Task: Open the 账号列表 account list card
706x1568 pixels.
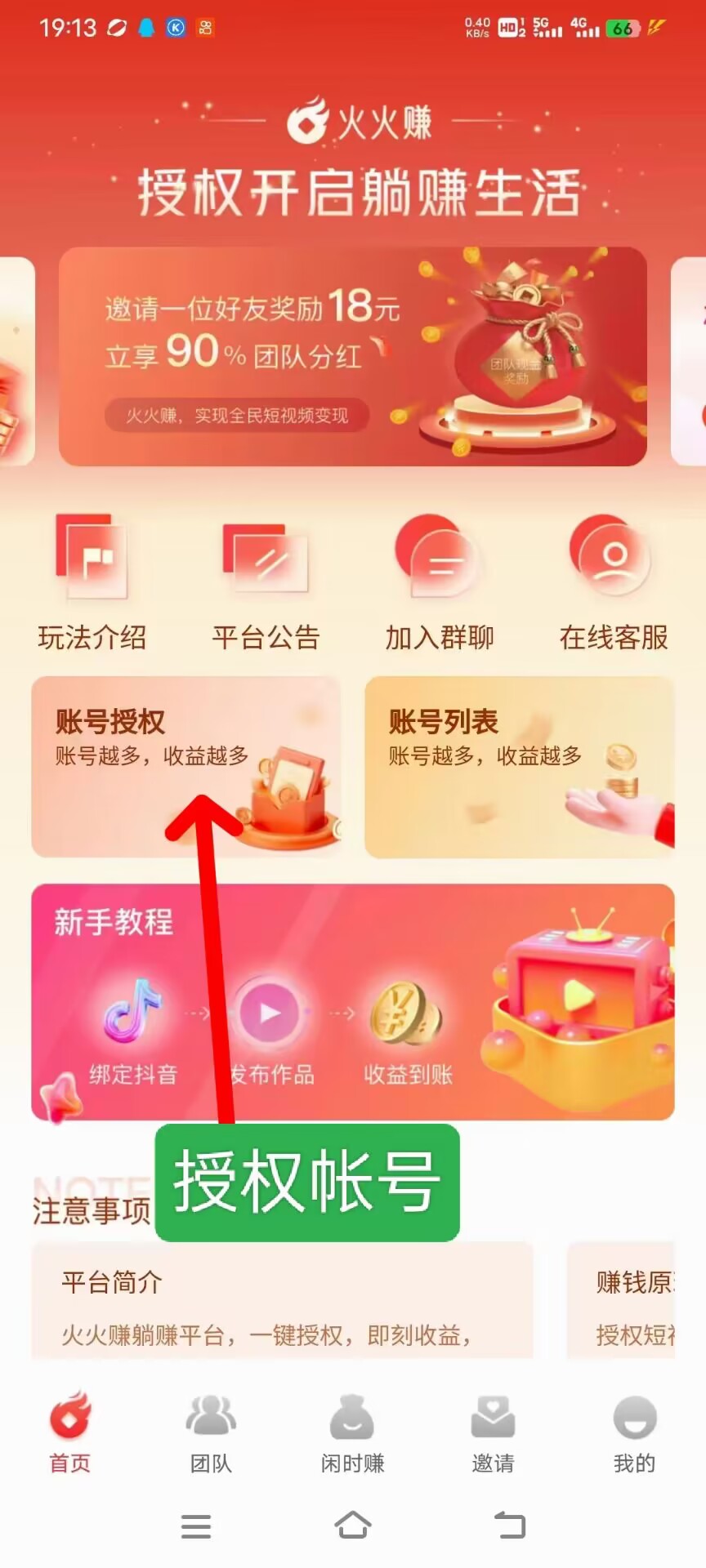Action: pos(519,766)
